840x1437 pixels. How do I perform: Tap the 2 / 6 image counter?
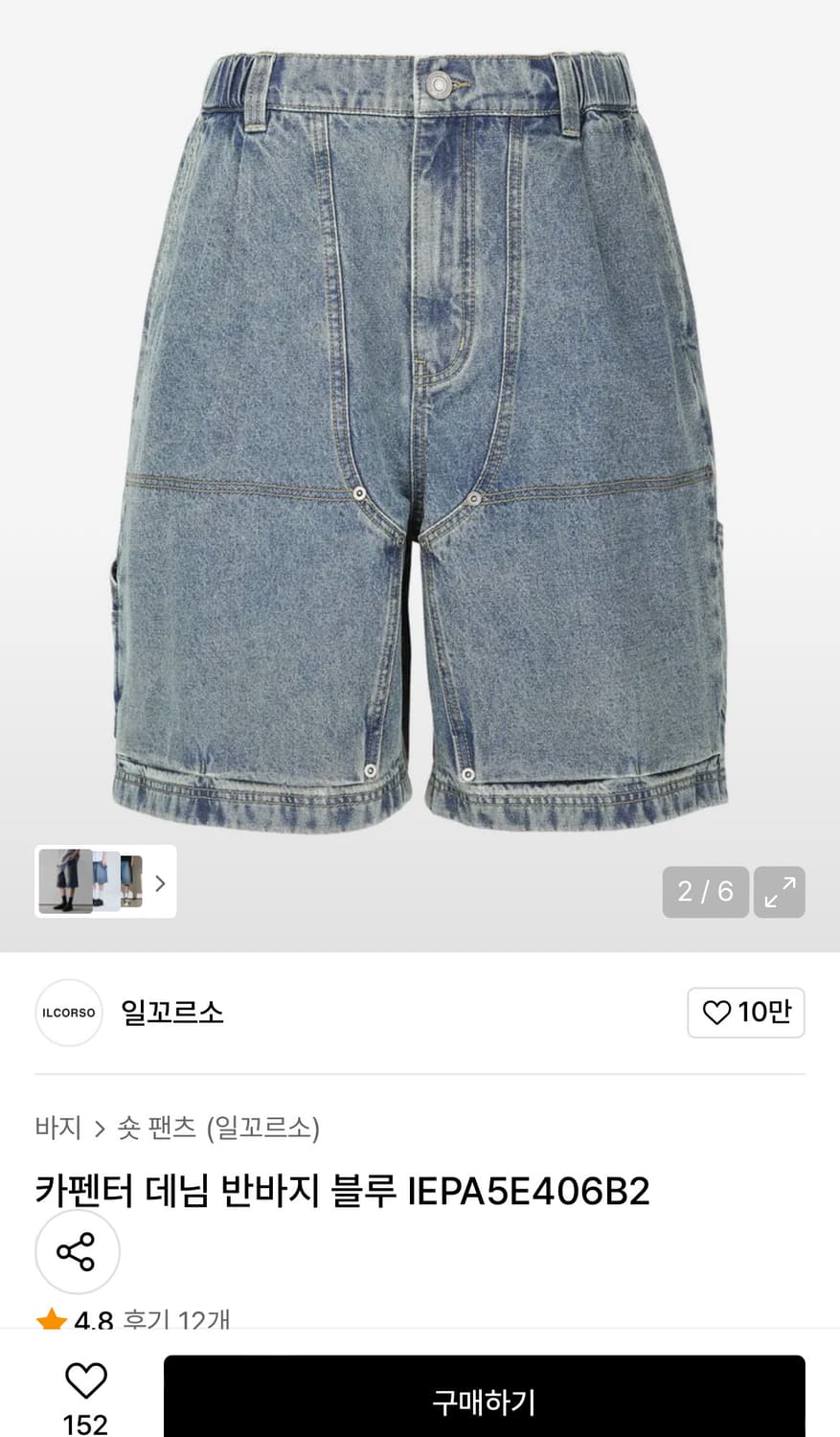coord(706,892)
